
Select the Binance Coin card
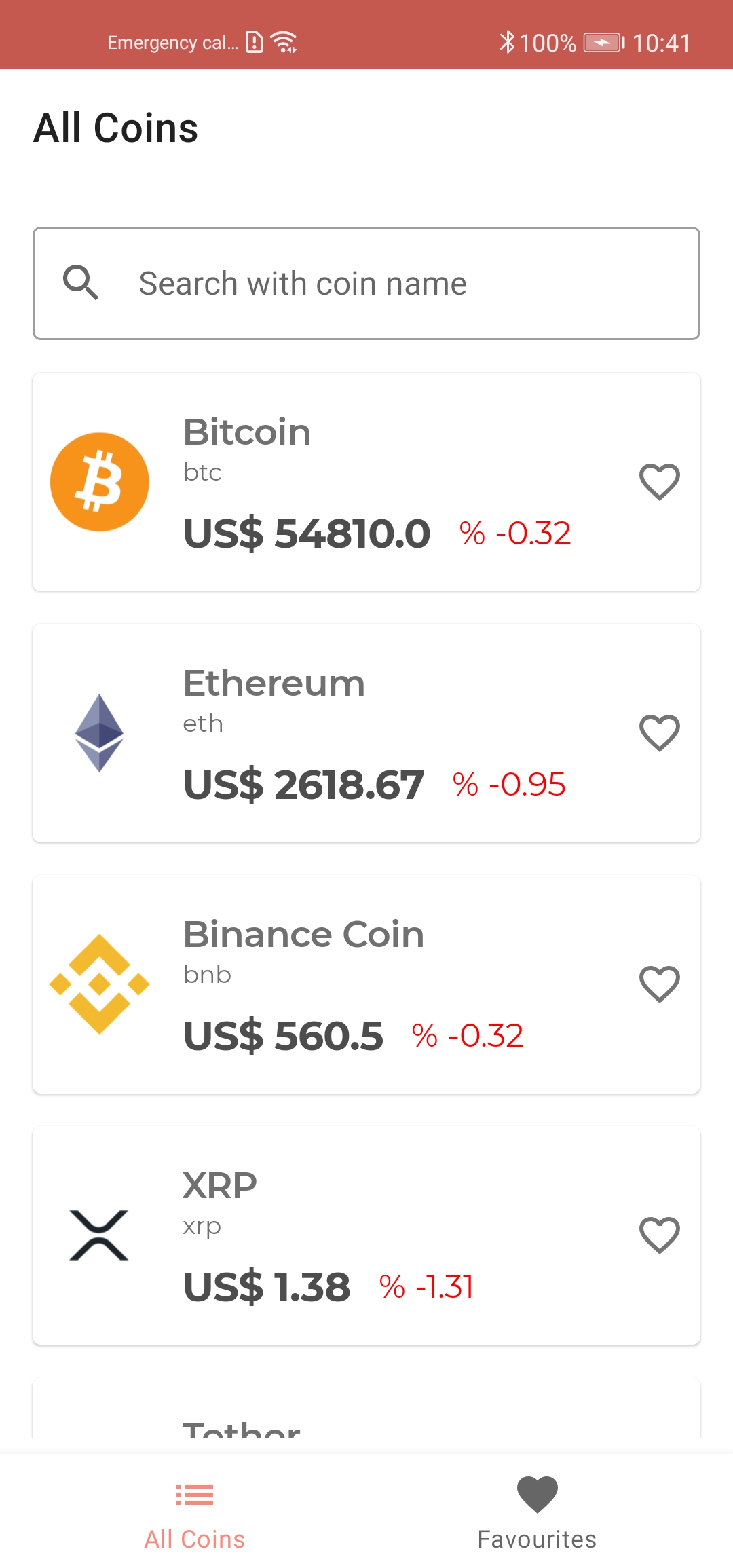click(x=366, y=984)
